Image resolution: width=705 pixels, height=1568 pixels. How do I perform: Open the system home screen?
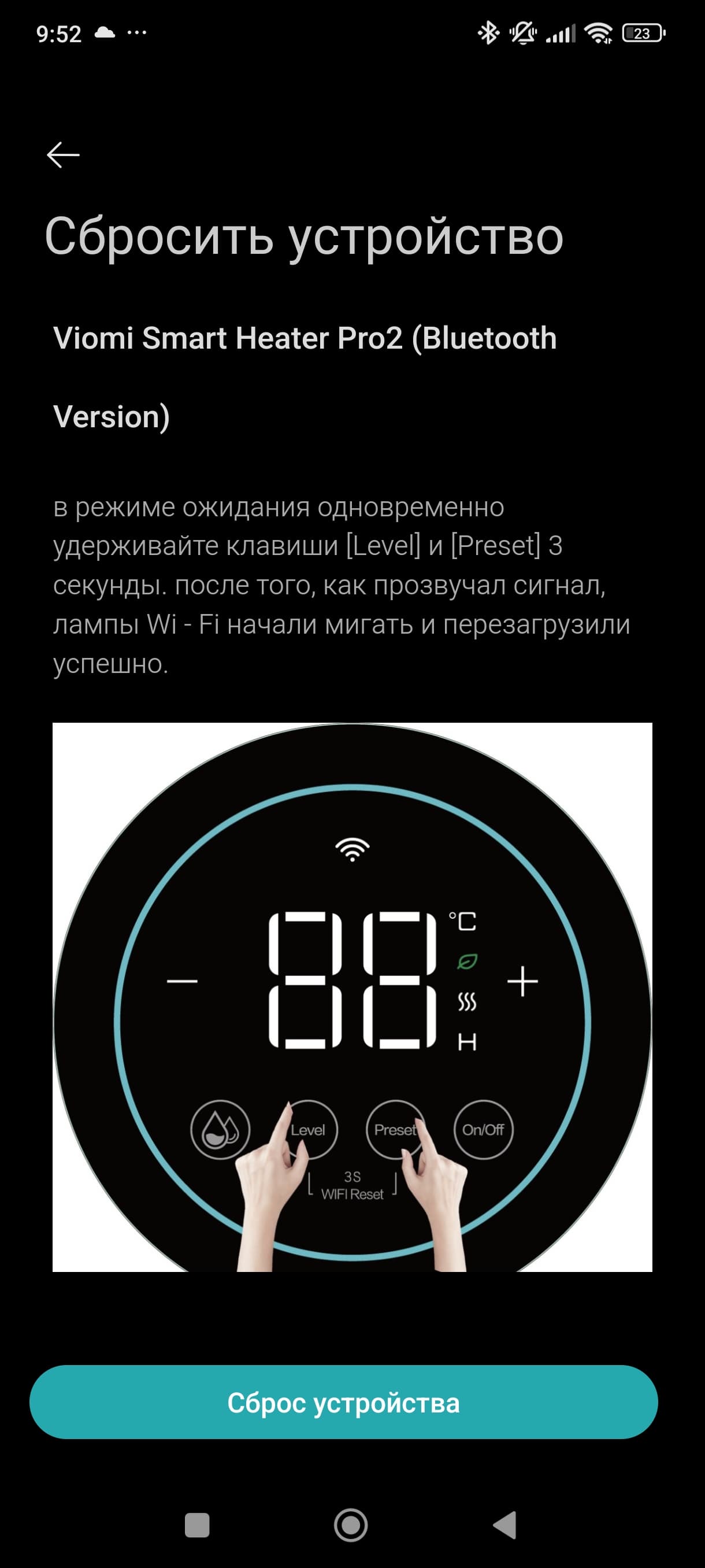click(351, 1525)
